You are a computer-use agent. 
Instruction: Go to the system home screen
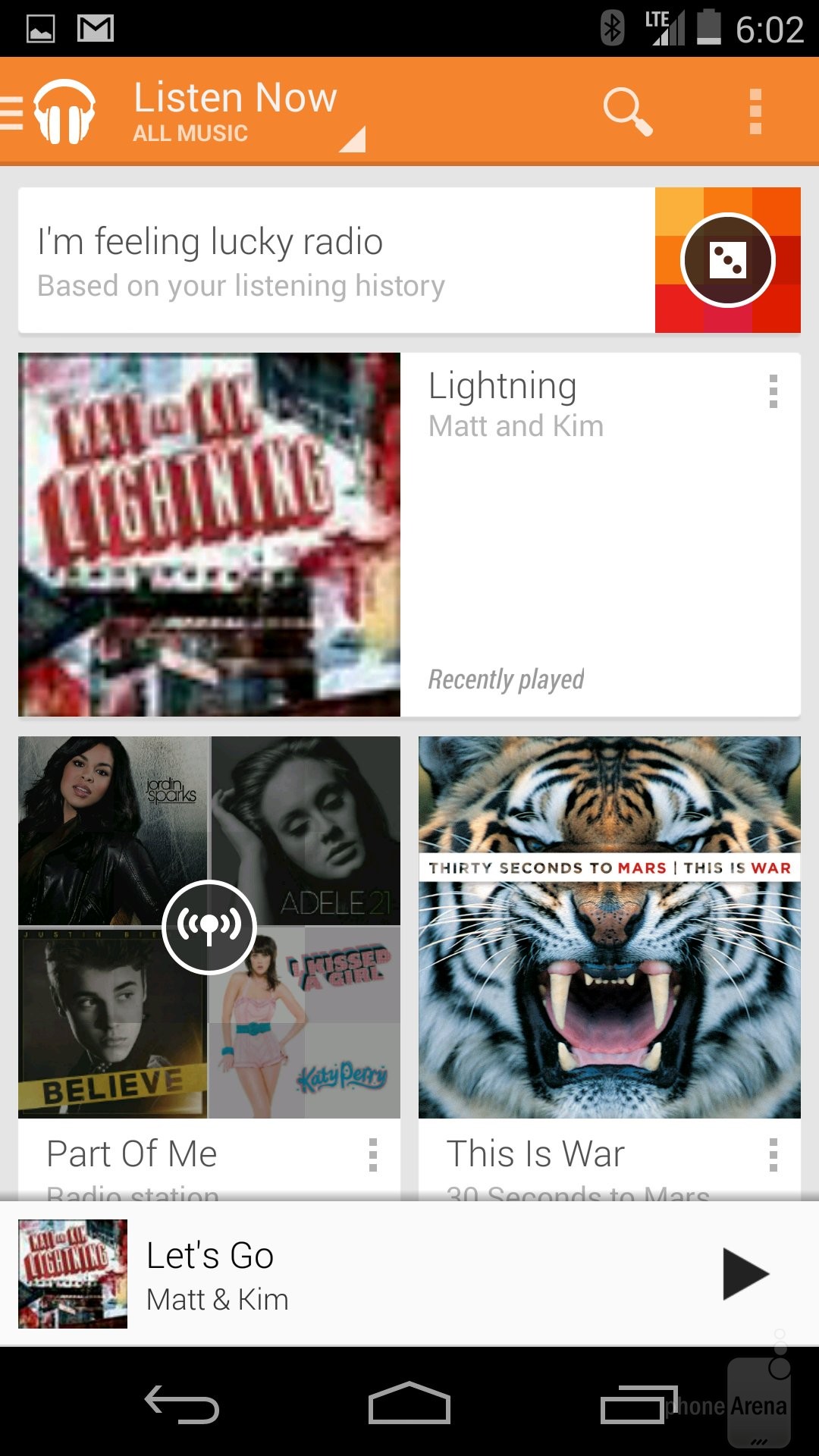409,1404
